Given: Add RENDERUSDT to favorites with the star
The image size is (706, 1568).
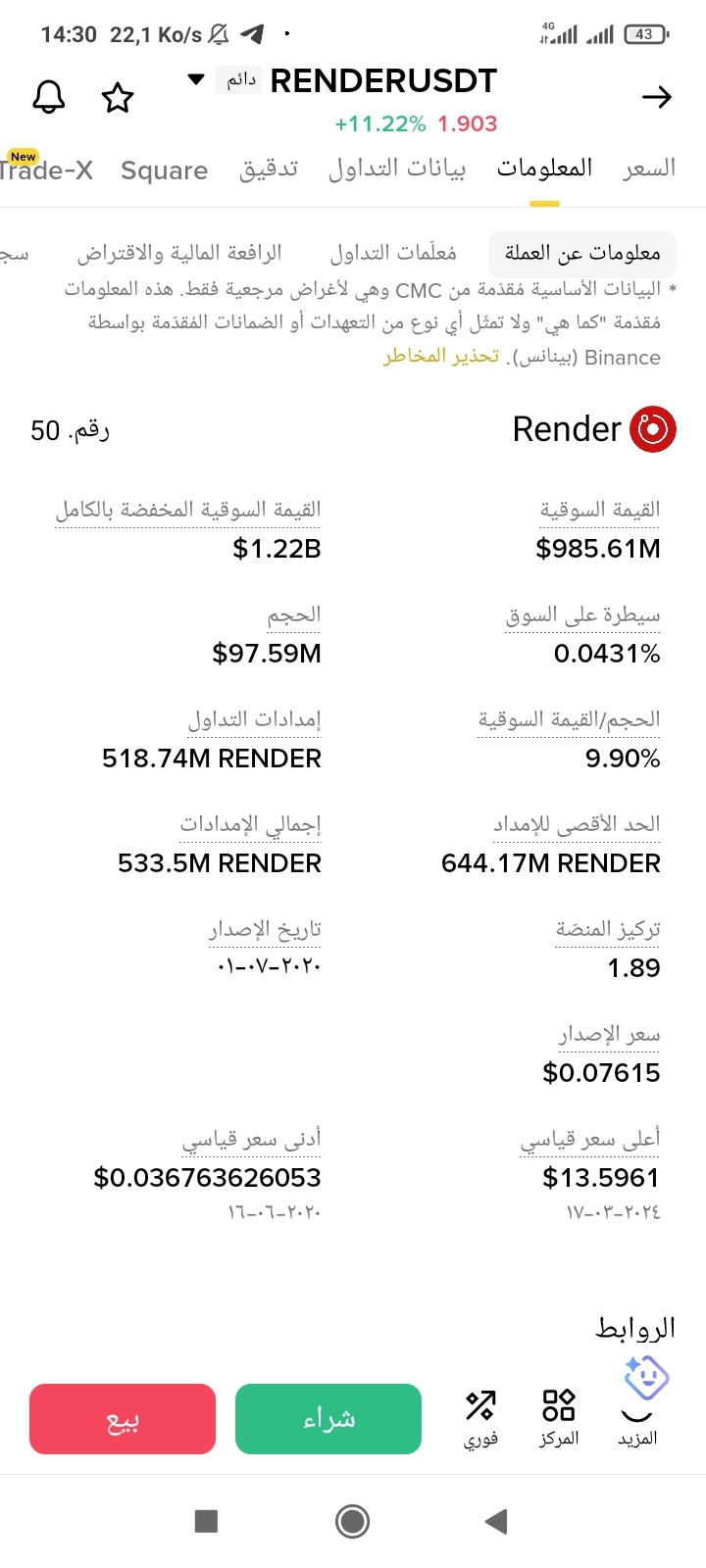Looking at the screenshot, I should 118,97.
